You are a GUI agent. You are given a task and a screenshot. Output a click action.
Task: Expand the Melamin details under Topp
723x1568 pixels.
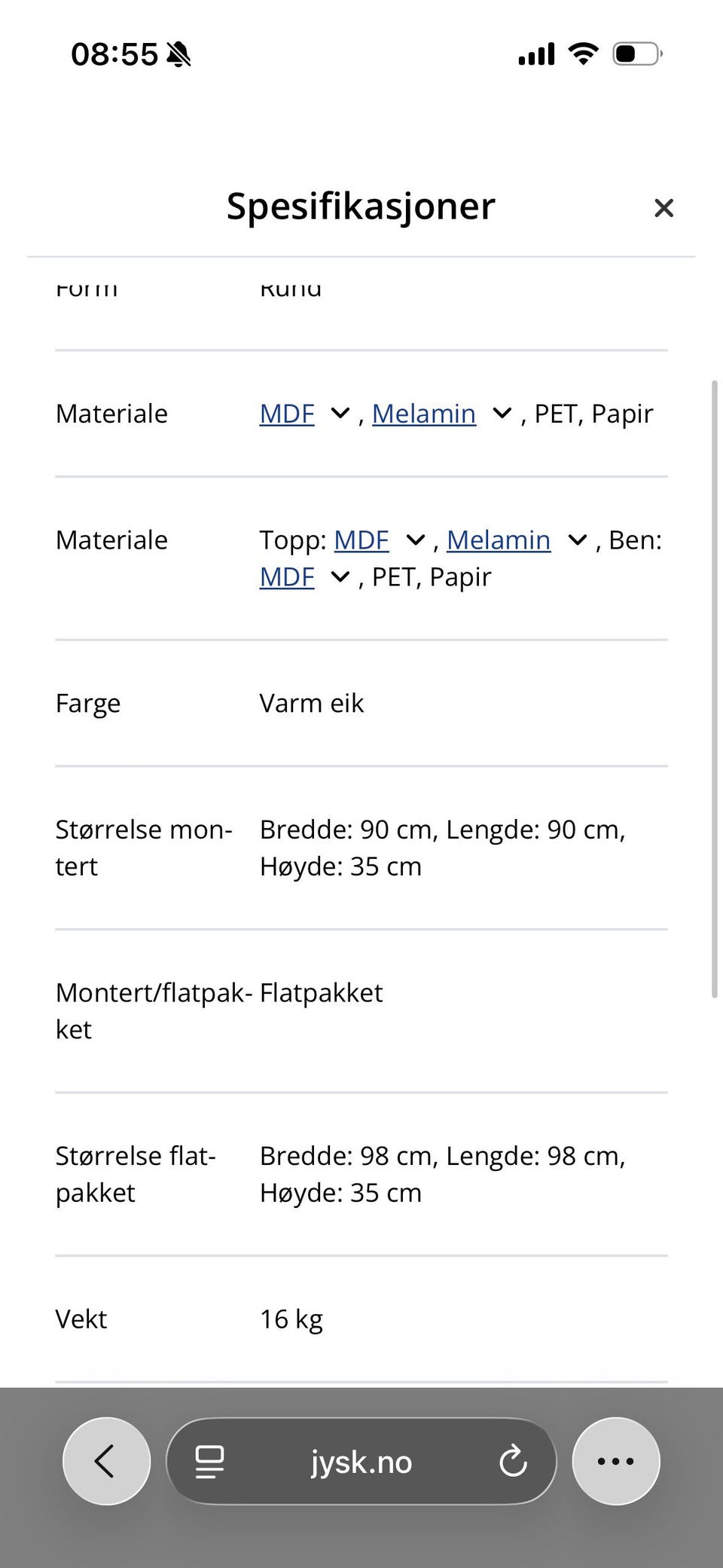578,539
